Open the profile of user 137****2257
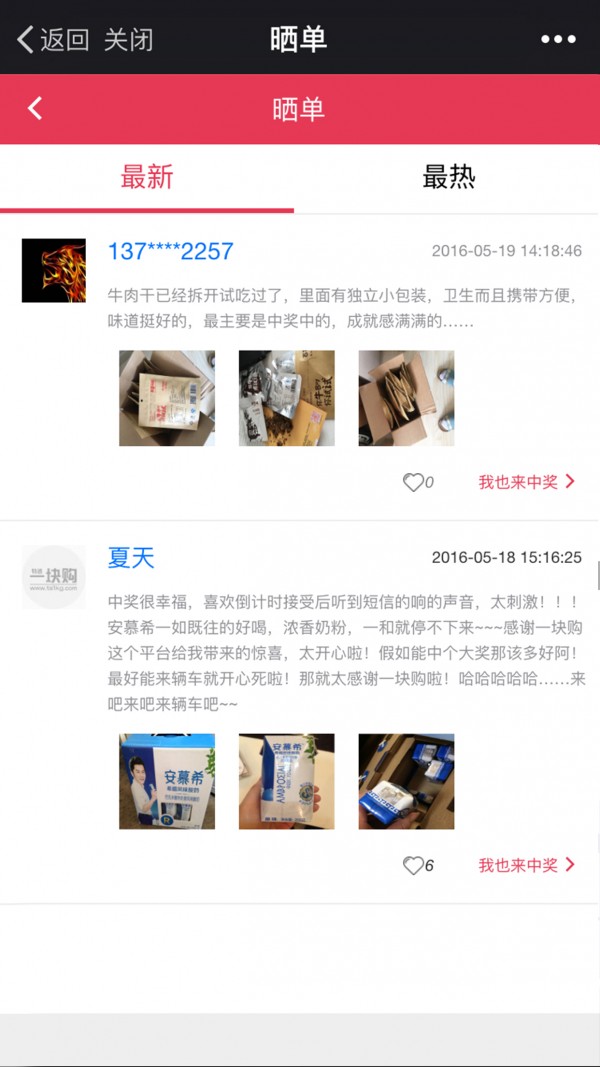Image resolution: width=600 pixels, height=1067 pixels. click(170, 251)
